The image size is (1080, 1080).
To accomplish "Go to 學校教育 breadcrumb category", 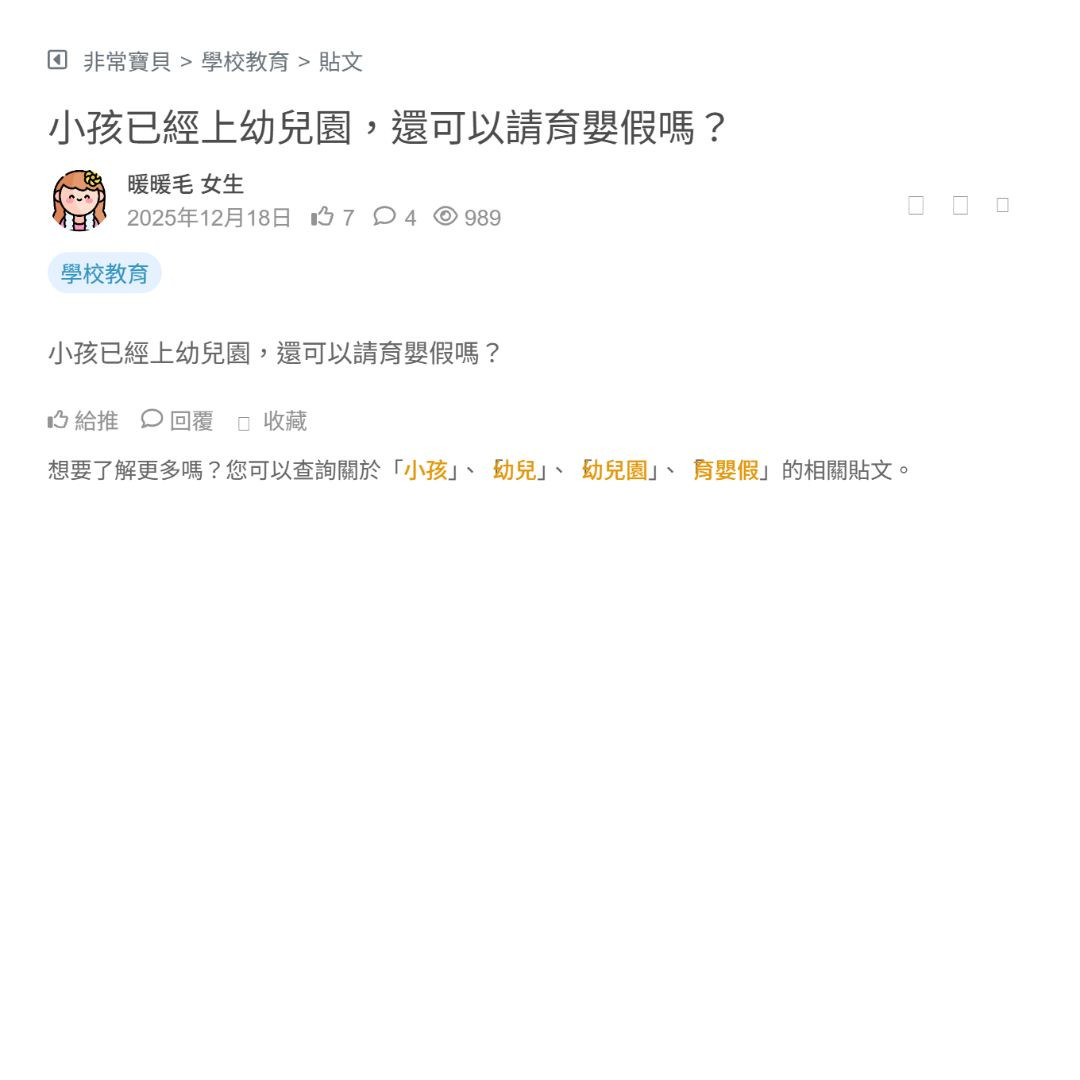I will pyautogui.click(x=245, y=62).
